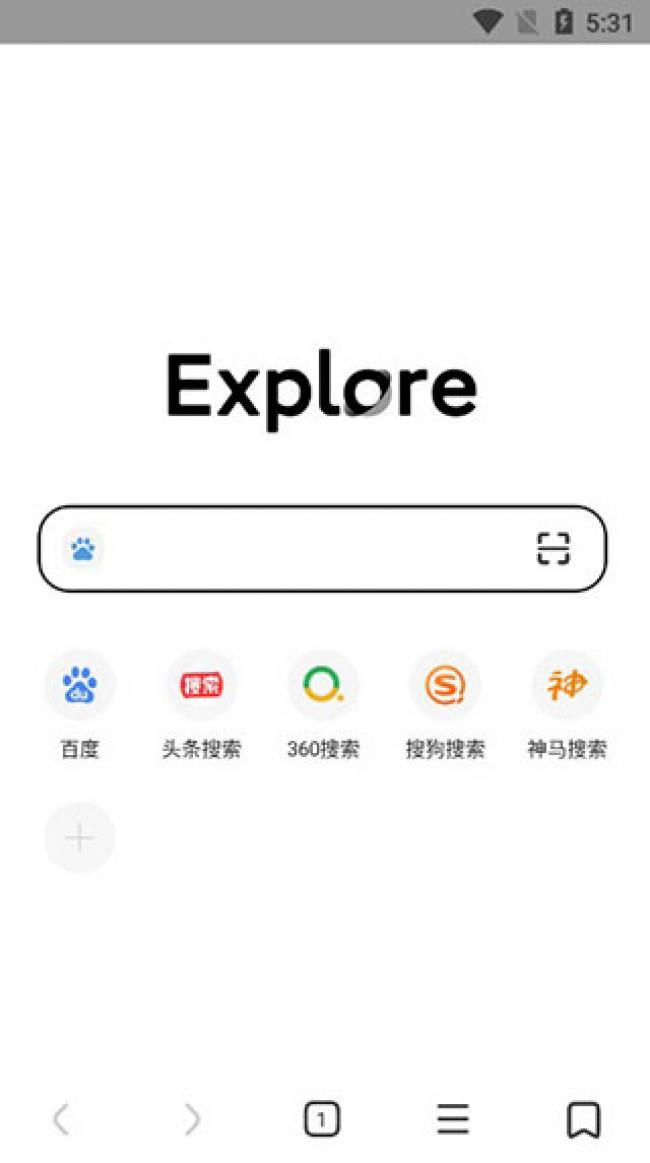Add a new shortcut with plus button
This screenshot has height=1163, width=650.
[x=80, y=838]
